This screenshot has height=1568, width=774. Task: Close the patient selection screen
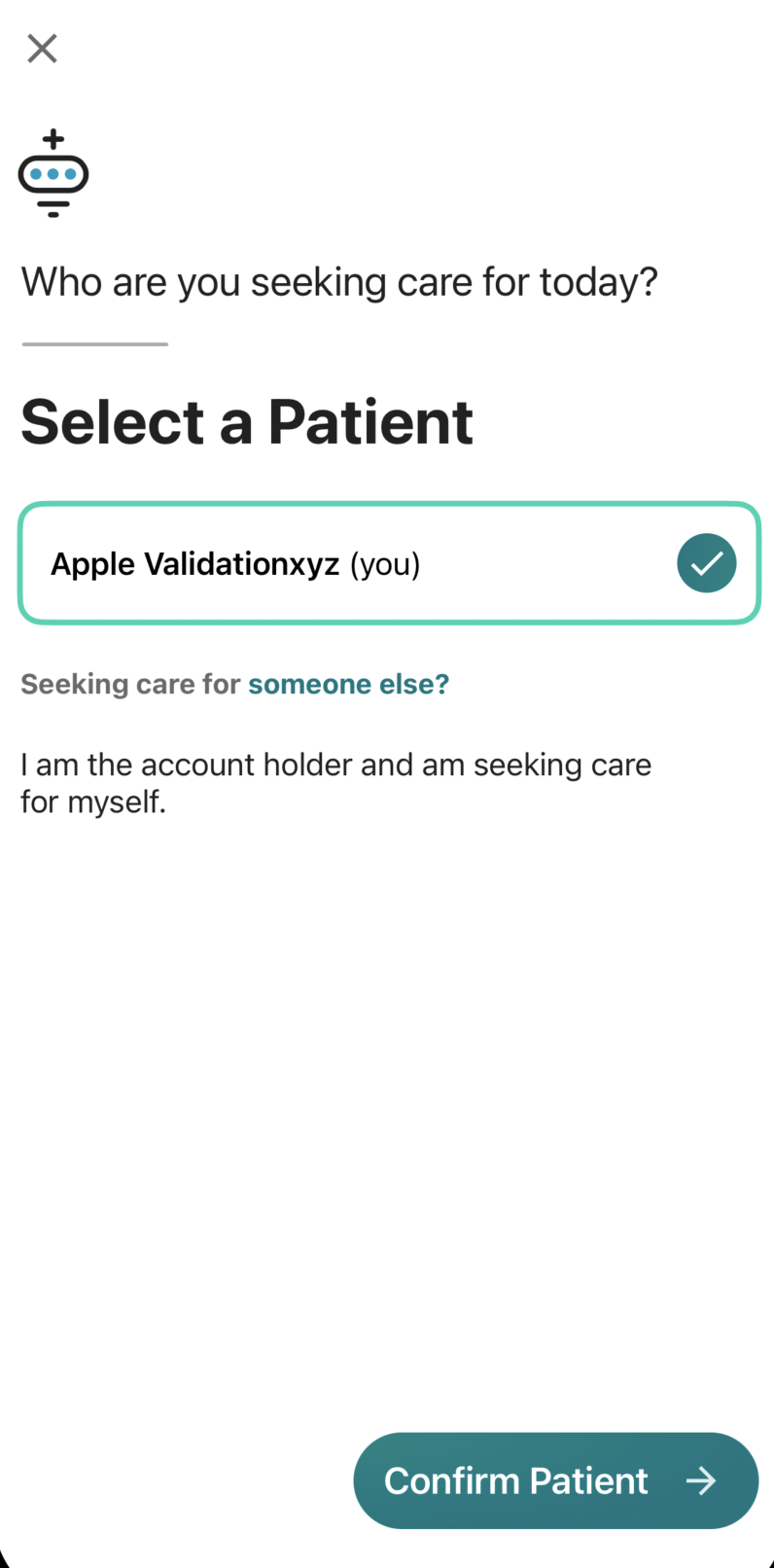pos(42,48)
